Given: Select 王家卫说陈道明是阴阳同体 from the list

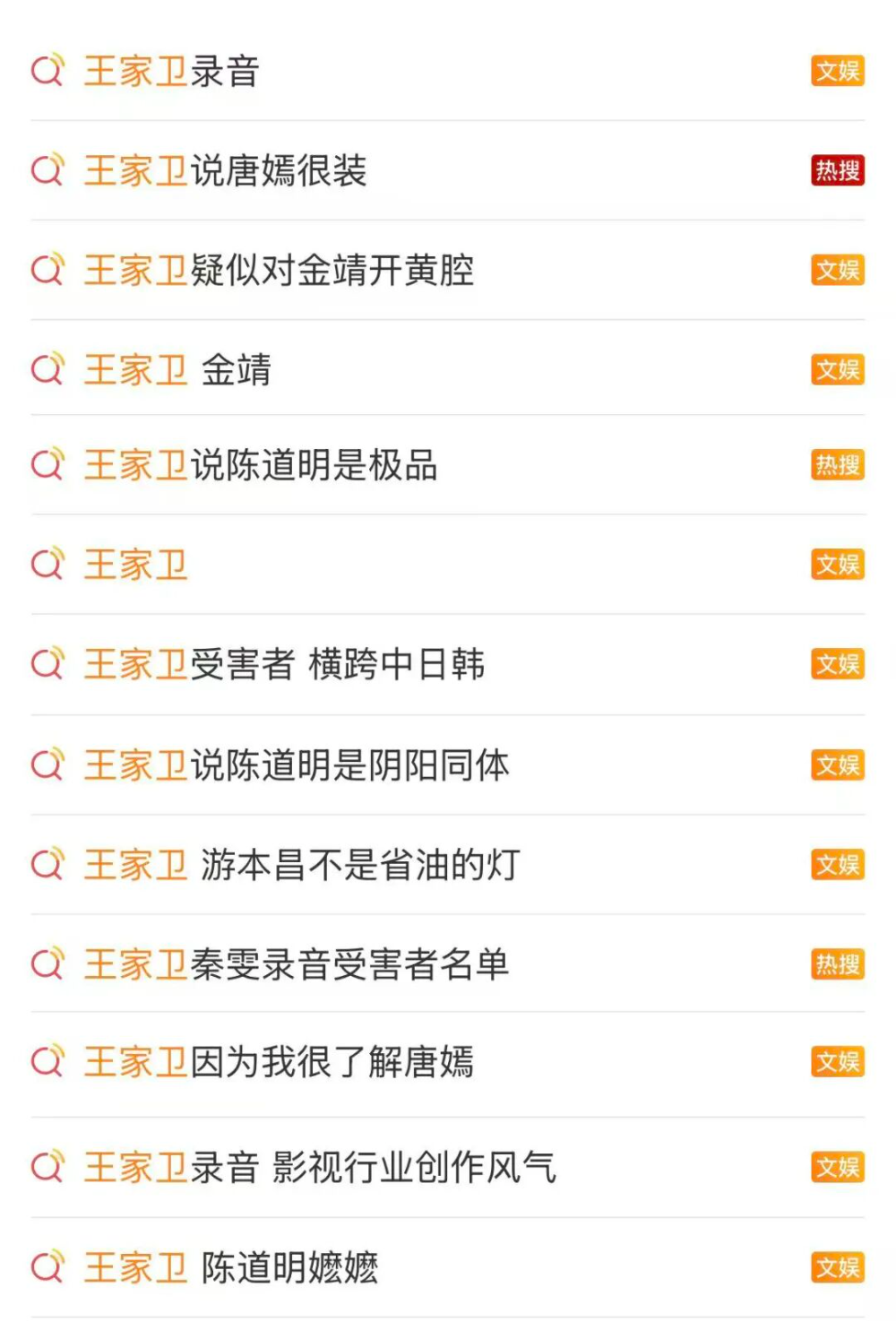Looking at the screenshot, I should pyautogui.click(x=297, y=765).
